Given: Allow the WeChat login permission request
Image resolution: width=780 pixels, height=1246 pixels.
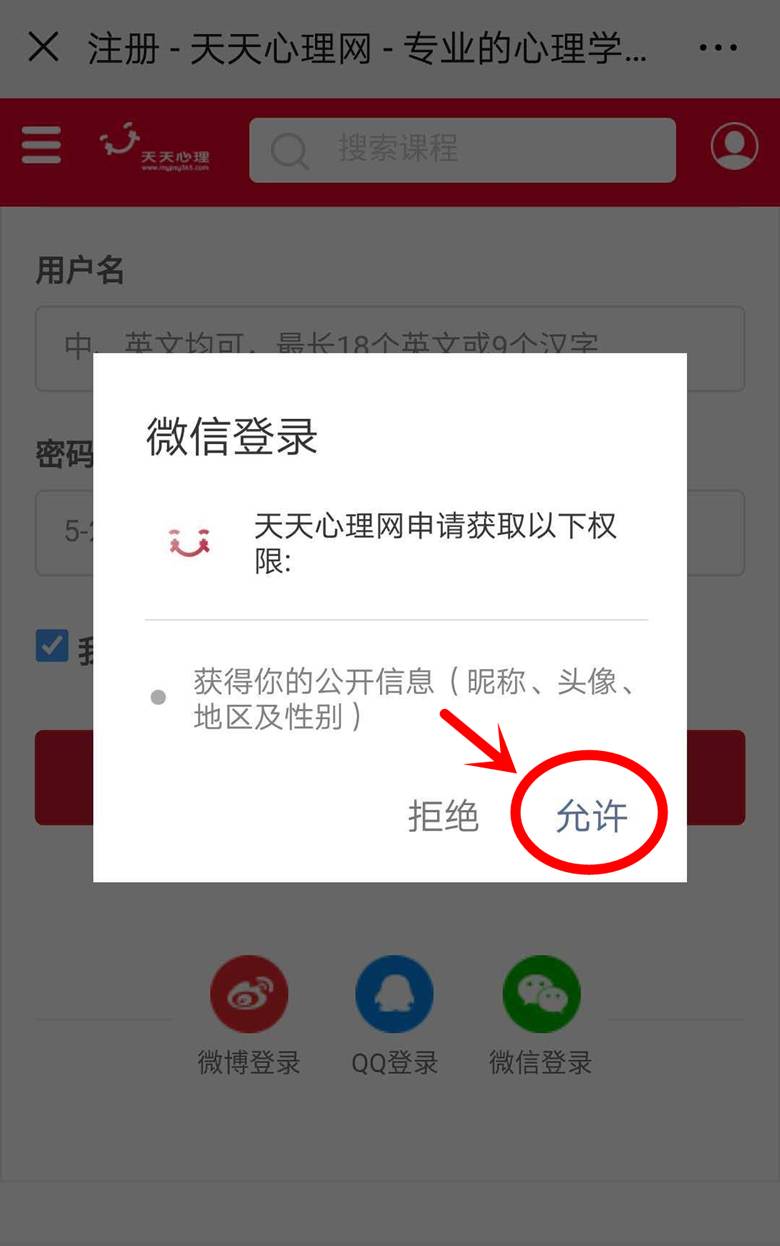Looking at the screenshot, I should click(591, 817).
